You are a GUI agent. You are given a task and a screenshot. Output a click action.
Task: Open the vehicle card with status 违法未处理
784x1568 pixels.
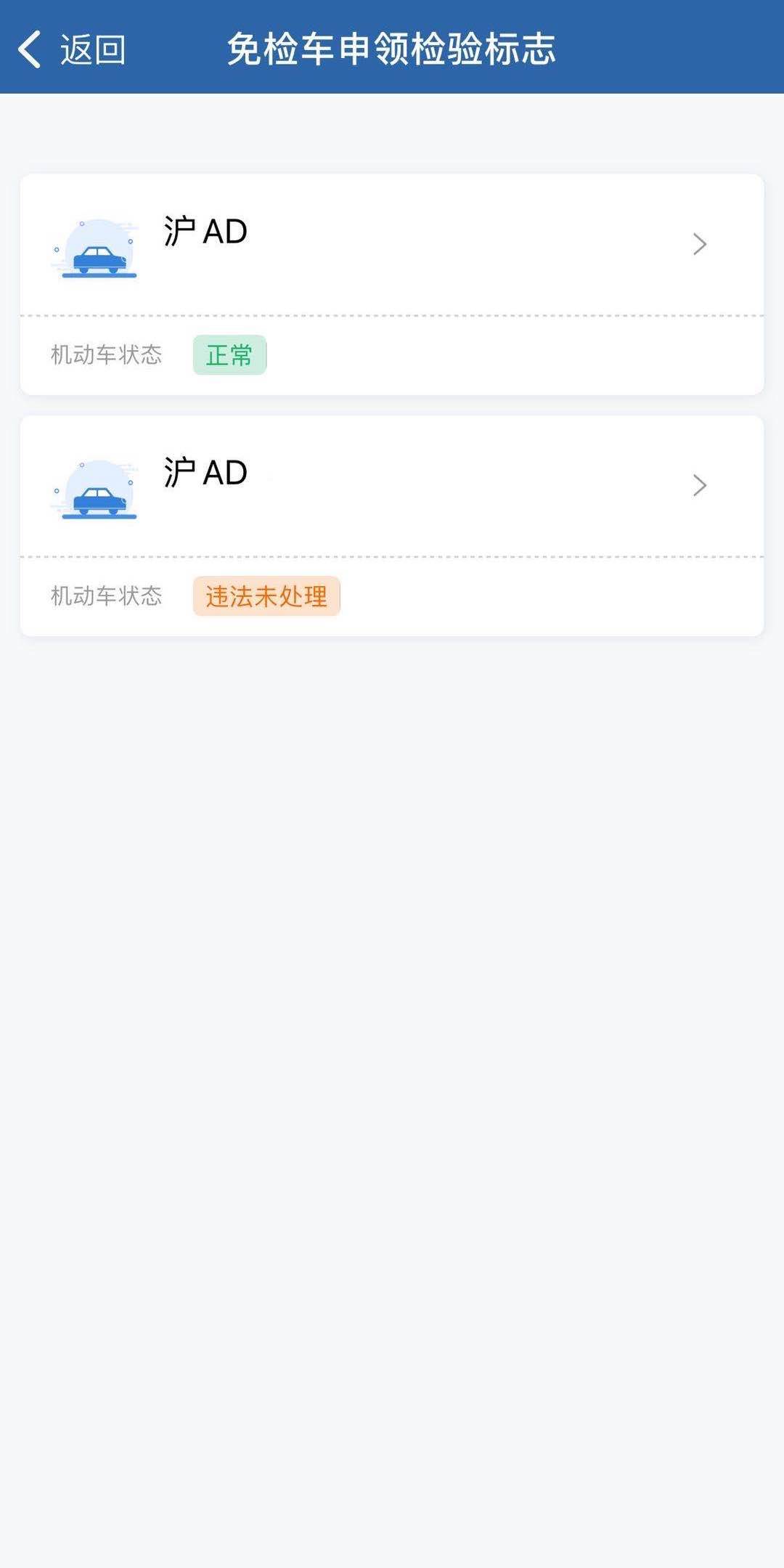pyautogui.click(x=392, y=526)
